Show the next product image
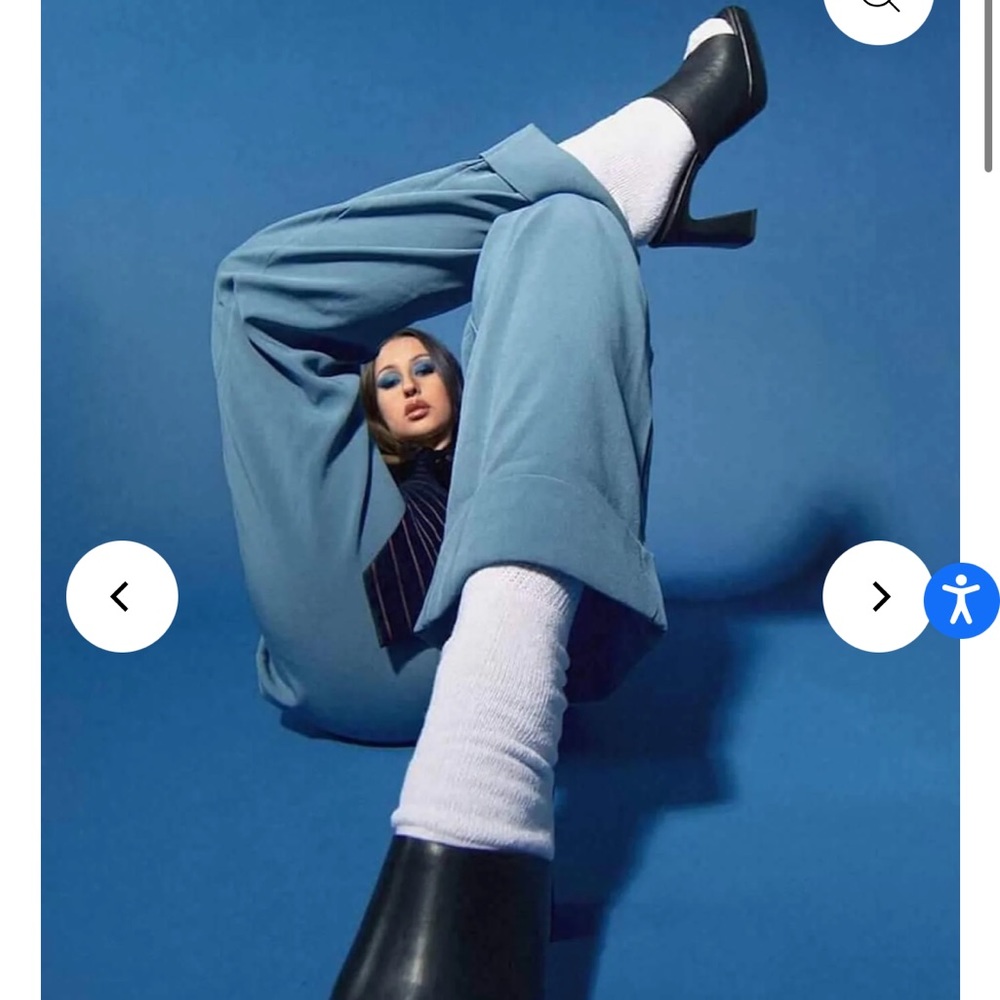Image resolution: width=1000 pixels, height=1000 pixels. coord(878,597)
